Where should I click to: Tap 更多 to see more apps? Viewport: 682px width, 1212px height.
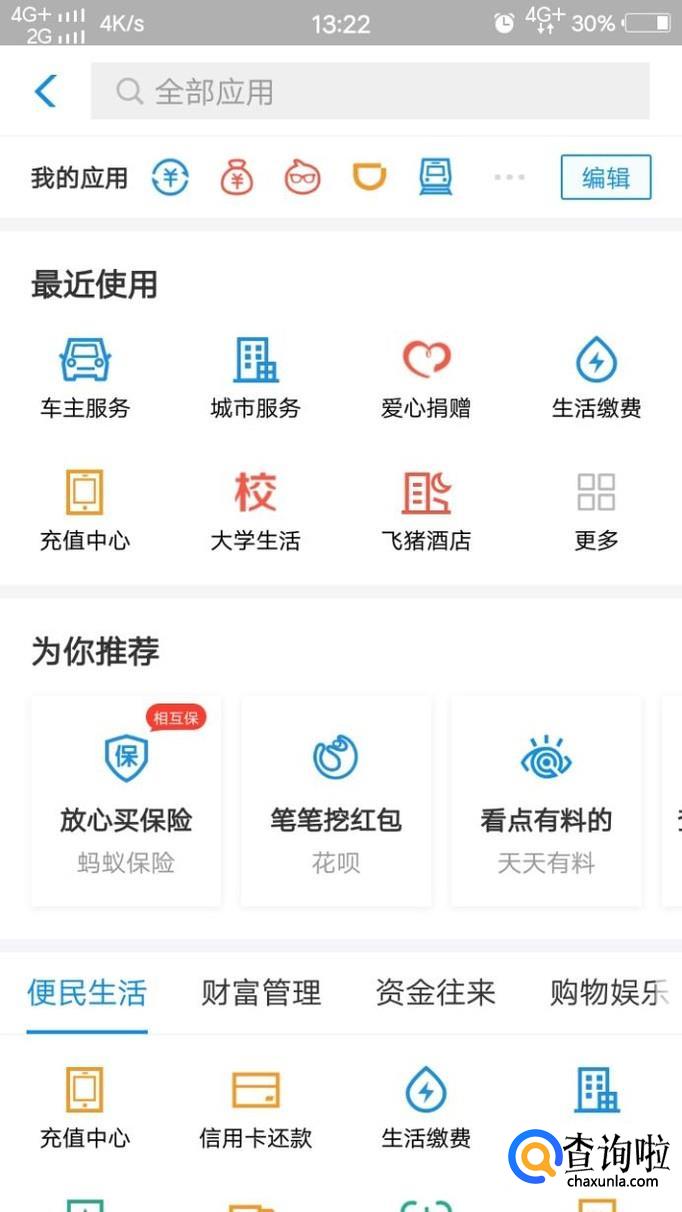596,510
